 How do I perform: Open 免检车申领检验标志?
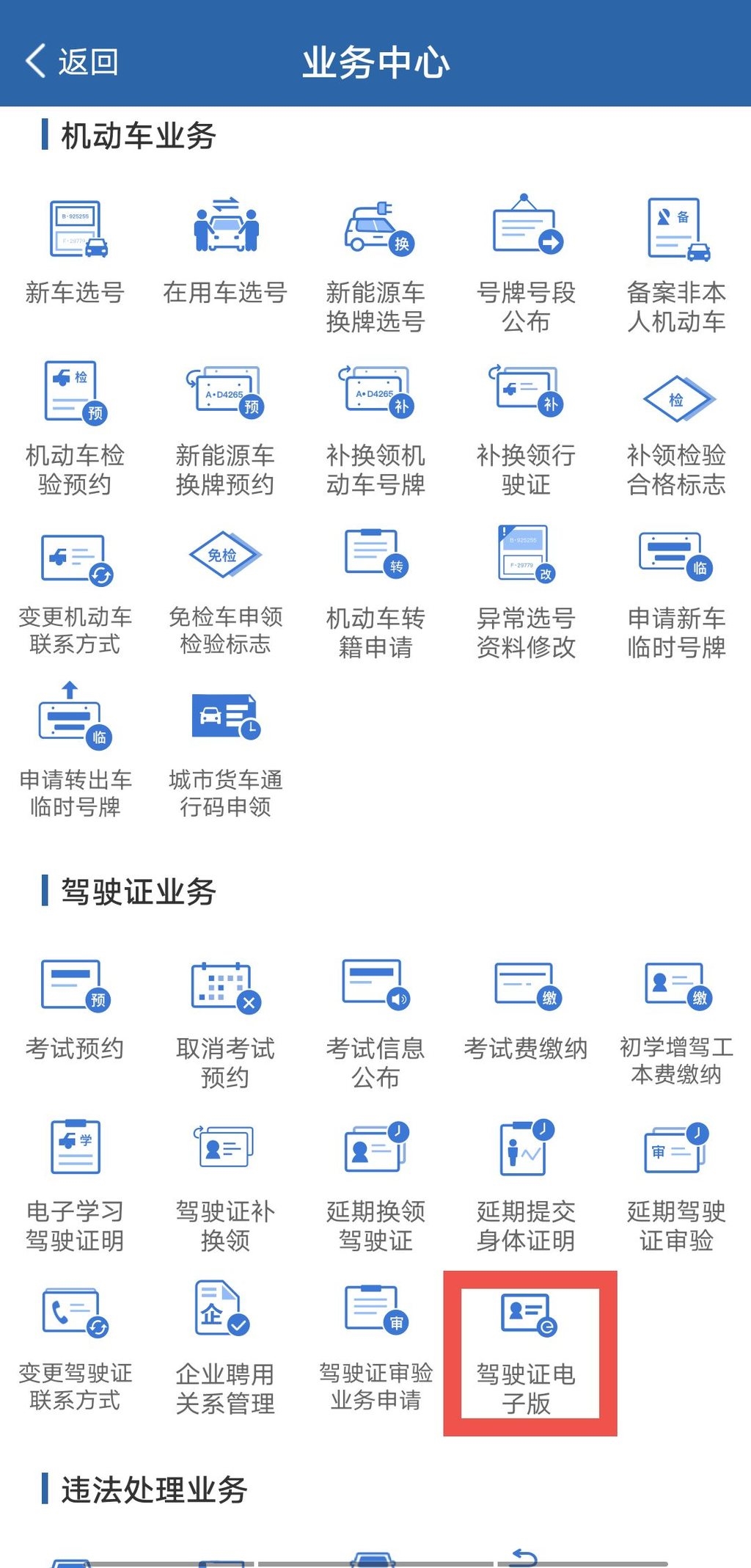(225, 587)
